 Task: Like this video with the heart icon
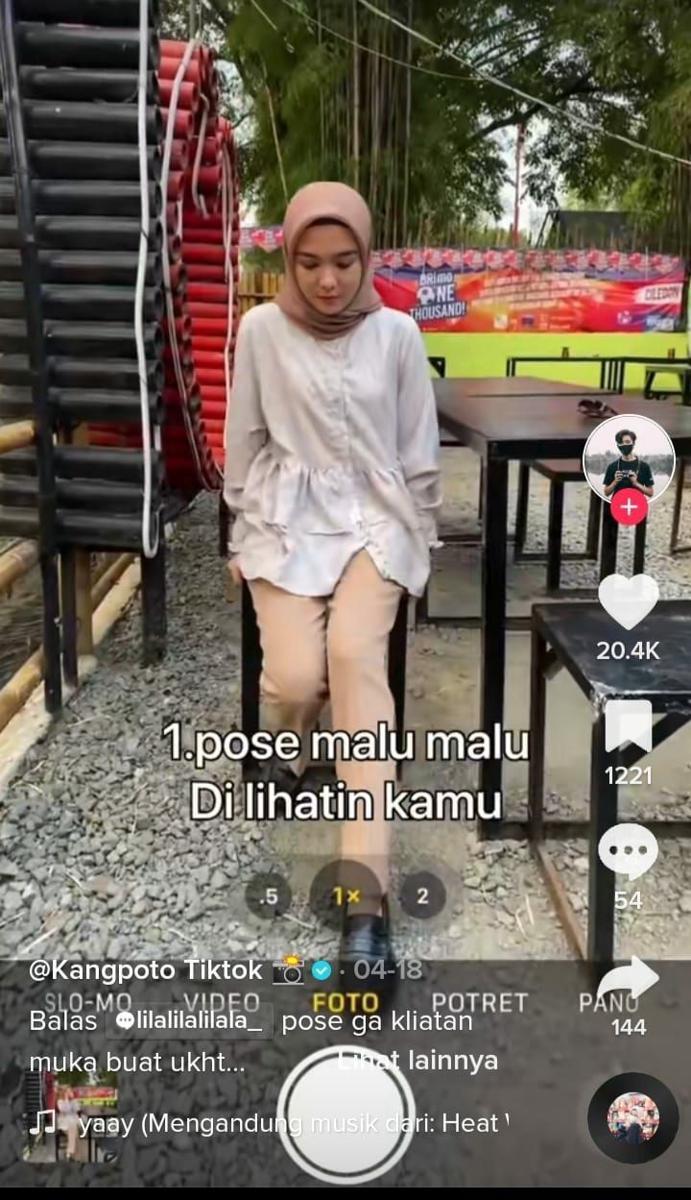pos(628,602)
